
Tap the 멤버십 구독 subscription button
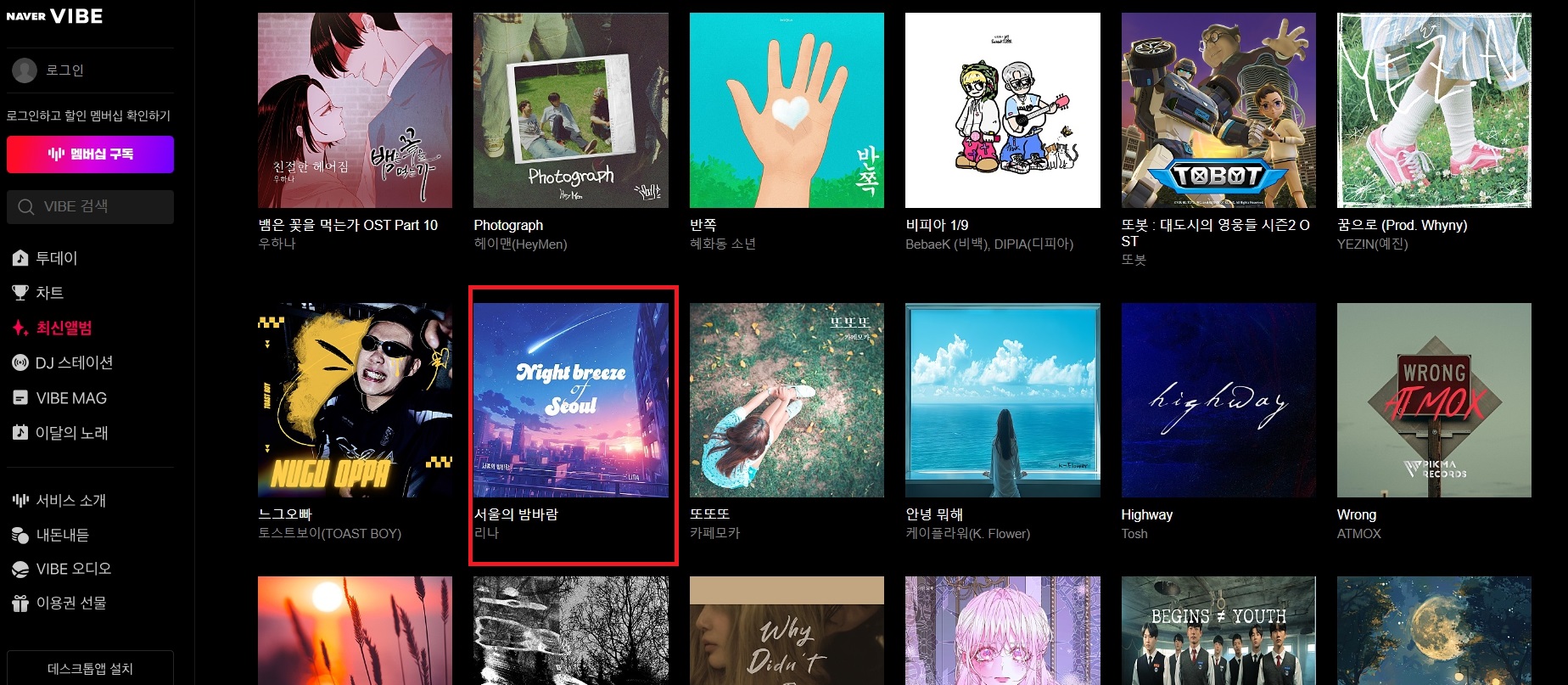(90, 154)
